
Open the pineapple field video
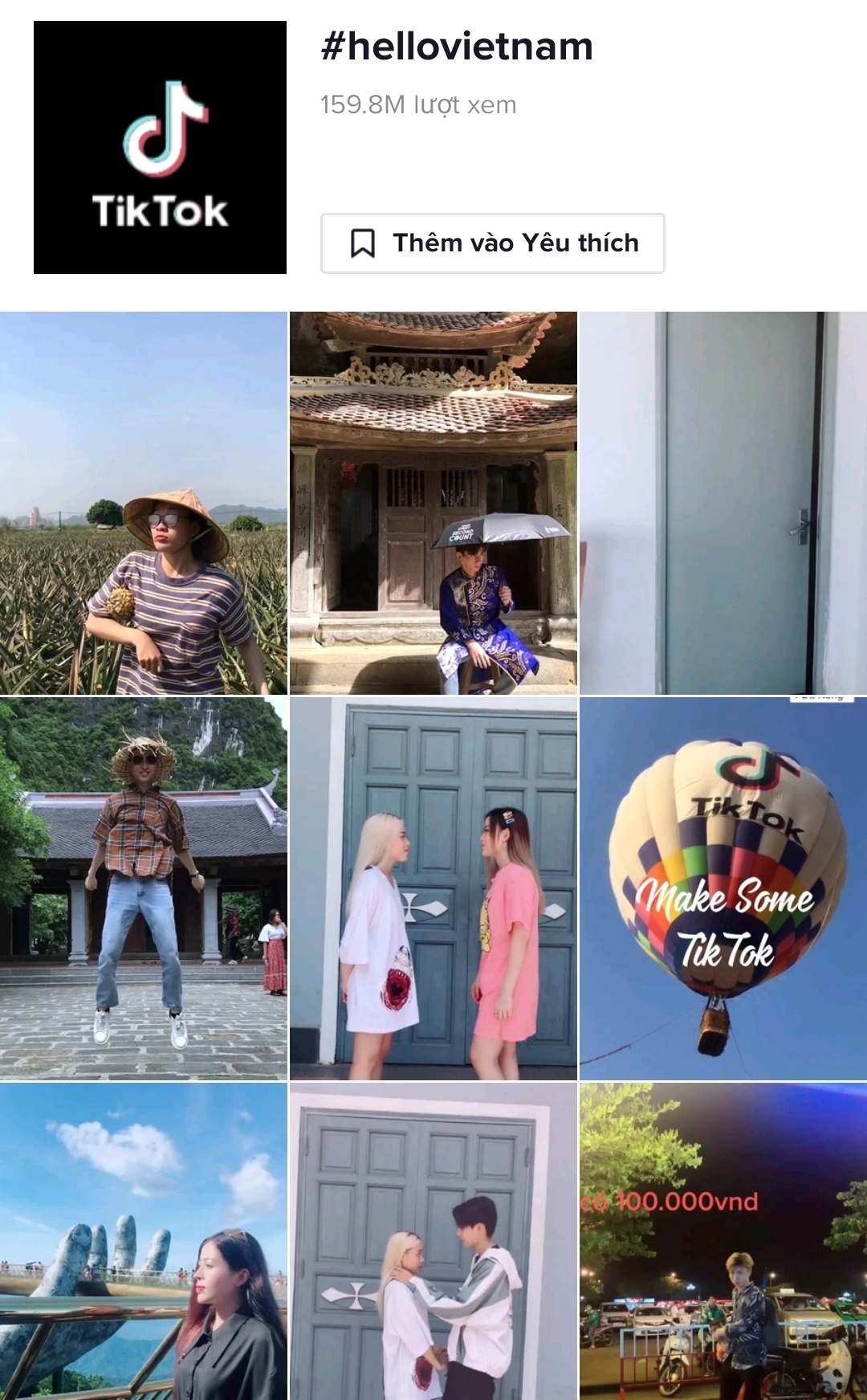(144, 503)
